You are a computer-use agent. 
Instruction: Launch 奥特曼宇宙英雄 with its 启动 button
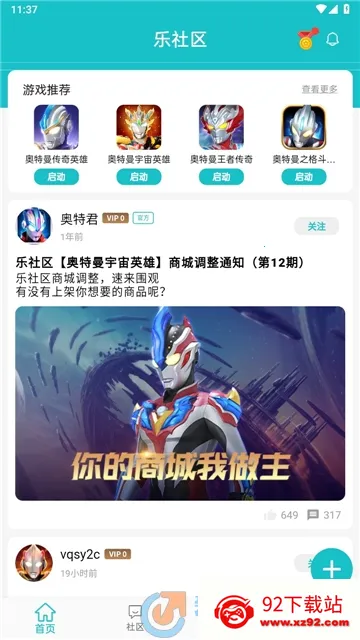(x=139, y=177)
